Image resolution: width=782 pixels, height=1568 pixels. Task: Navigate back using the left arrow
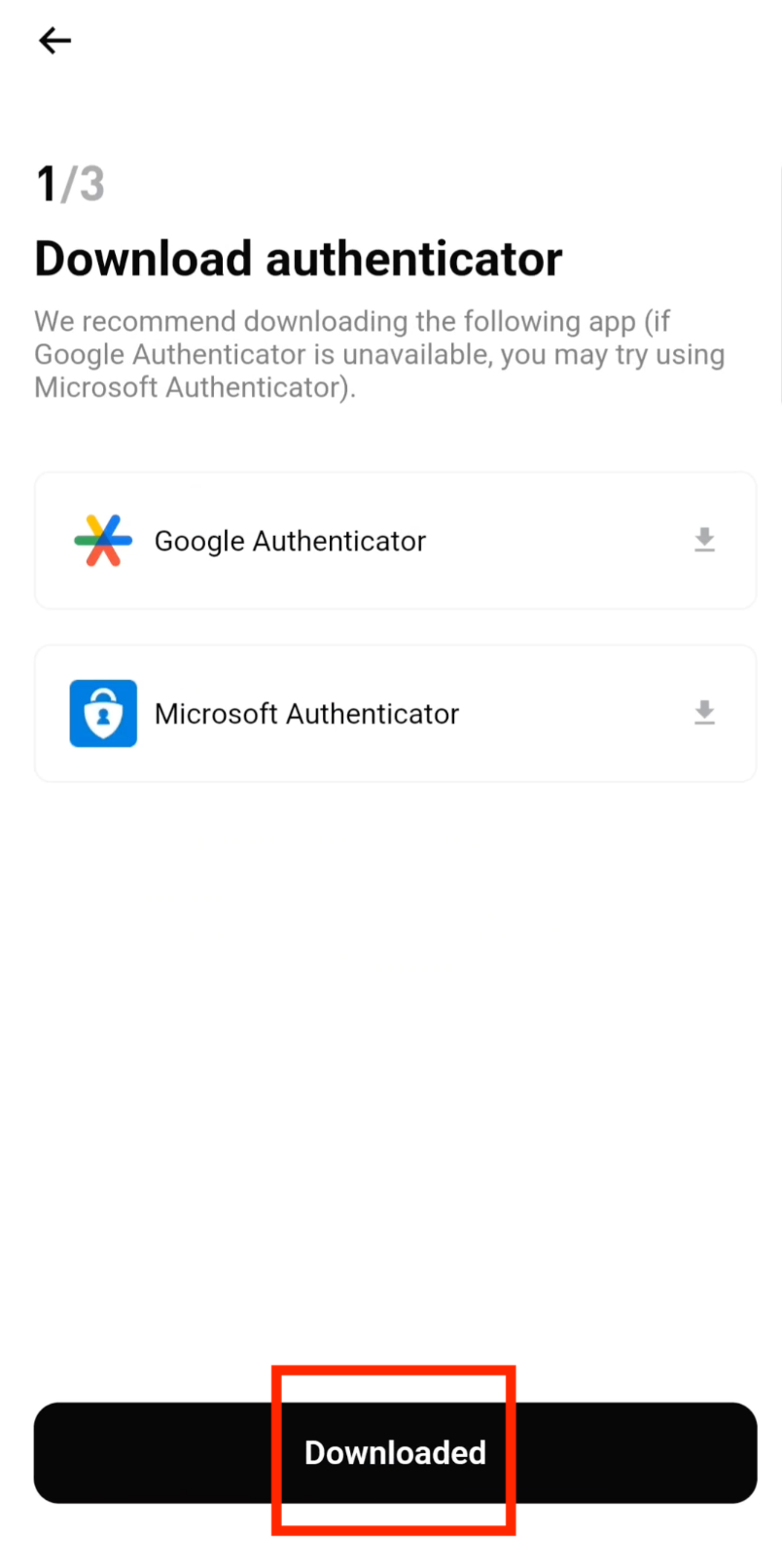click(53, 40)
